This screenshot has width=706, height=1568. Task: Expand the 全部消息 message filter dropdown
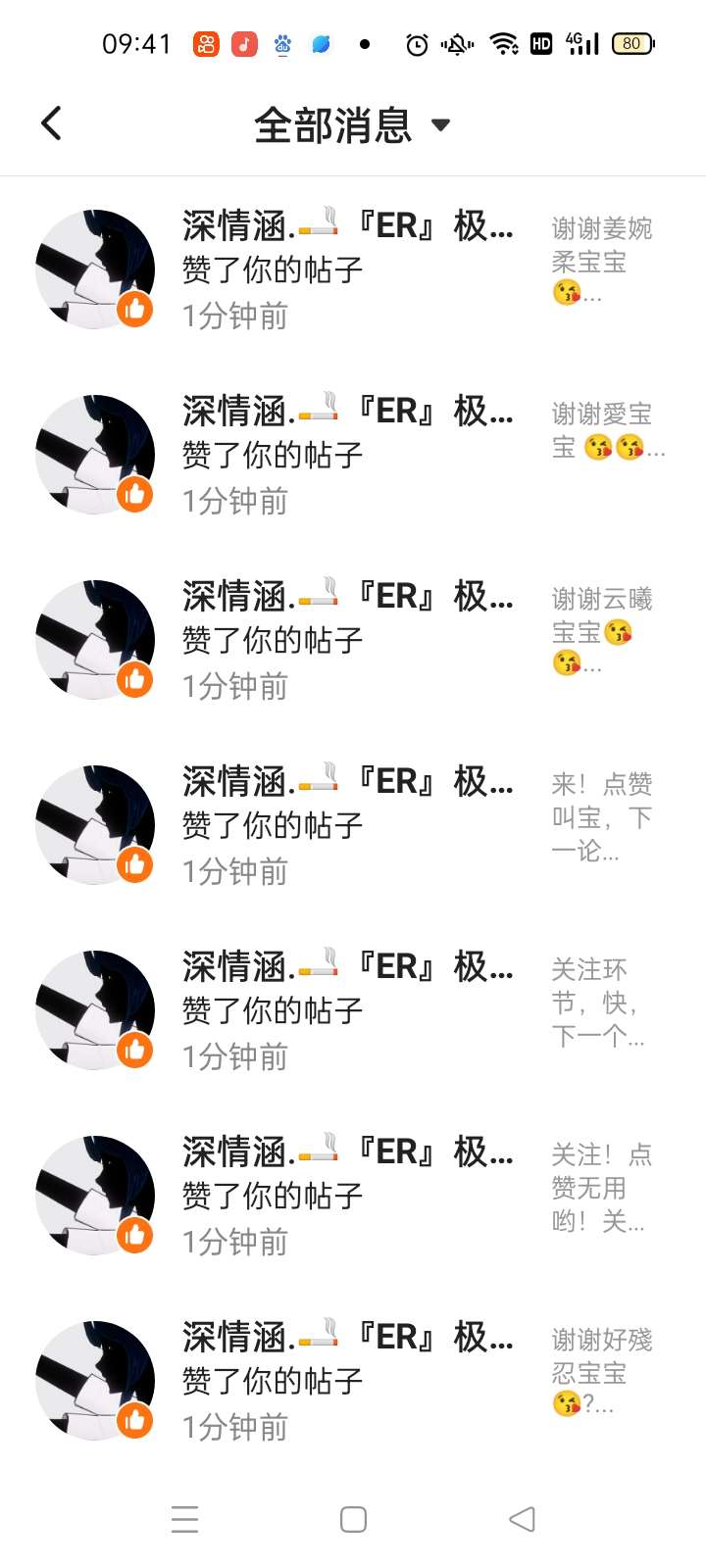point(352,125)
